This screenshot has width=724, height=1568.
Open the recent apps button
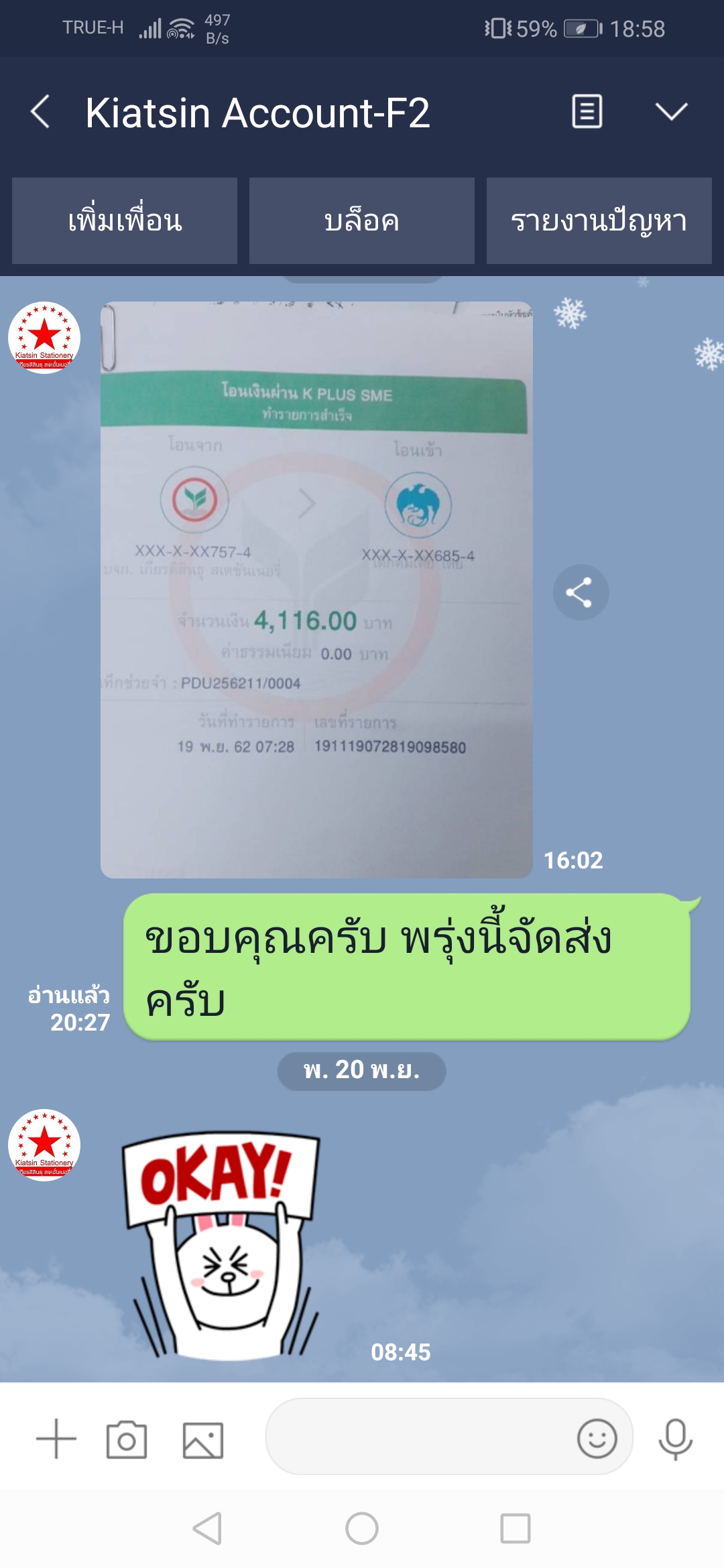pos(516,1528)
